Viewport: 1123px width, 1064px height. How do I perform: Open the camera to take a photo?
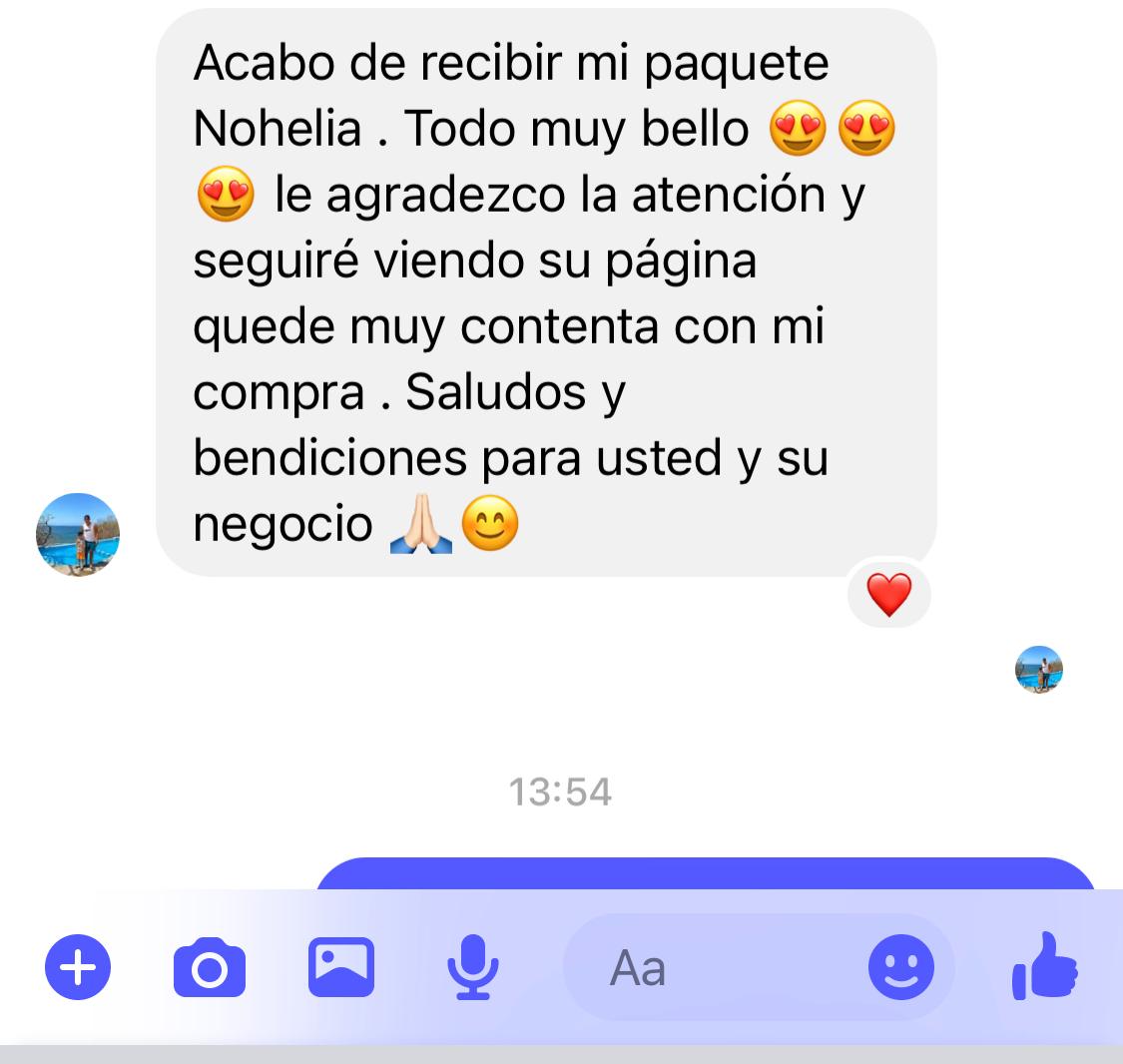pos(210,967)
